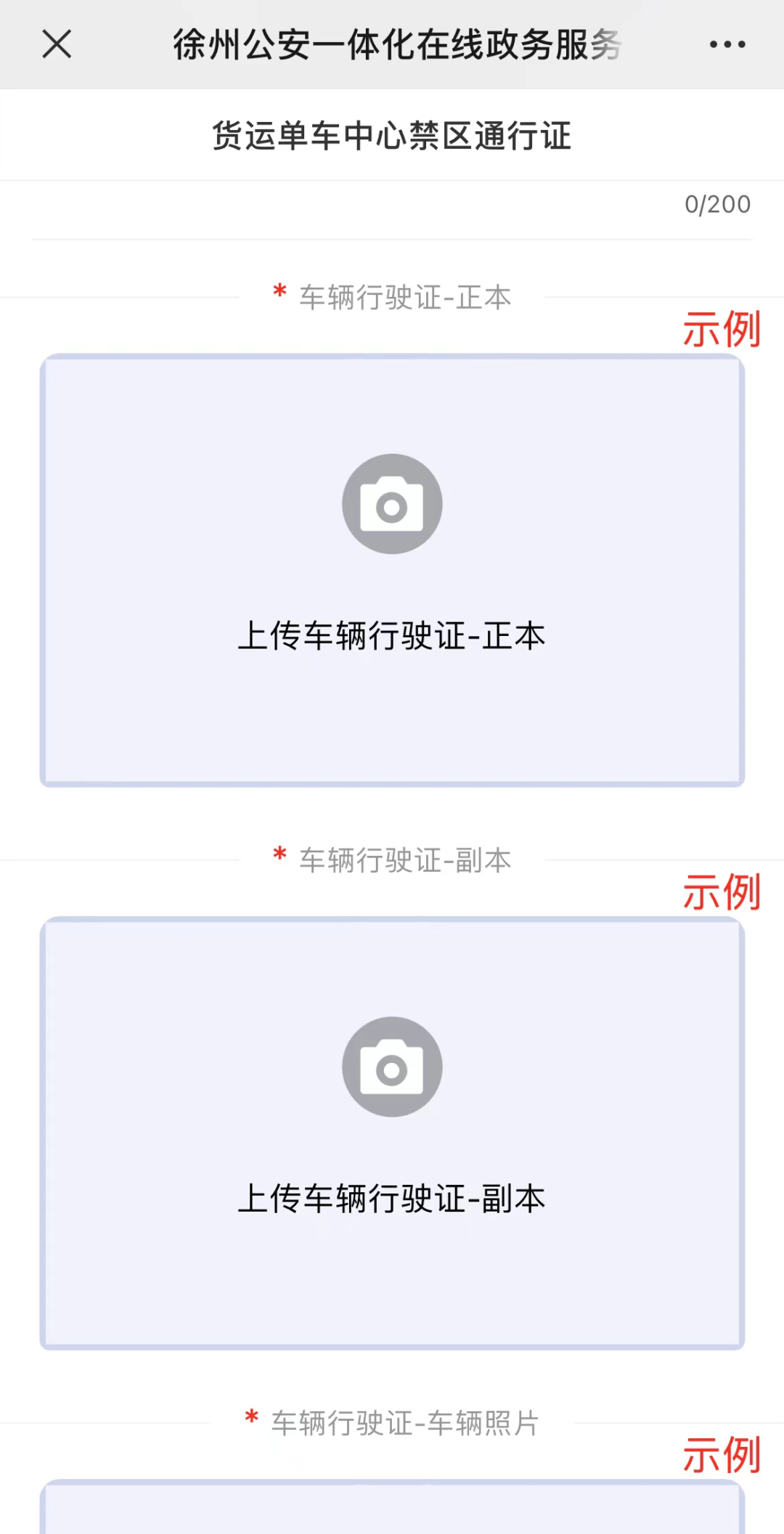Open the three-dot WeChat options menu
The width and height of the screenshot is (784, 1534).
pyautogui.click(x=727, y=44)
